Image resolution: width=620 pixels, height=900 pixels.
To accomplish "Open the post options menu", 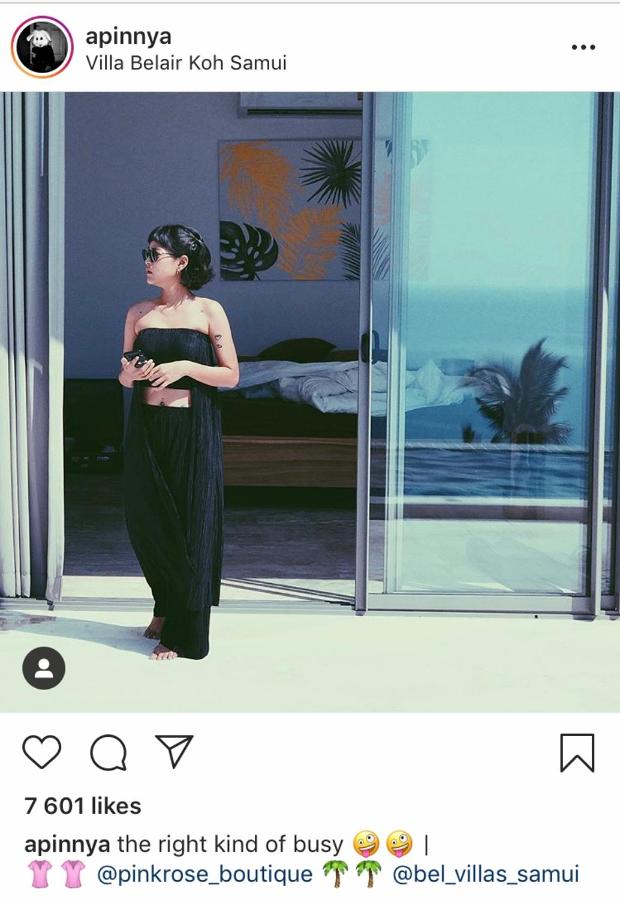I will tap(582, 47).
